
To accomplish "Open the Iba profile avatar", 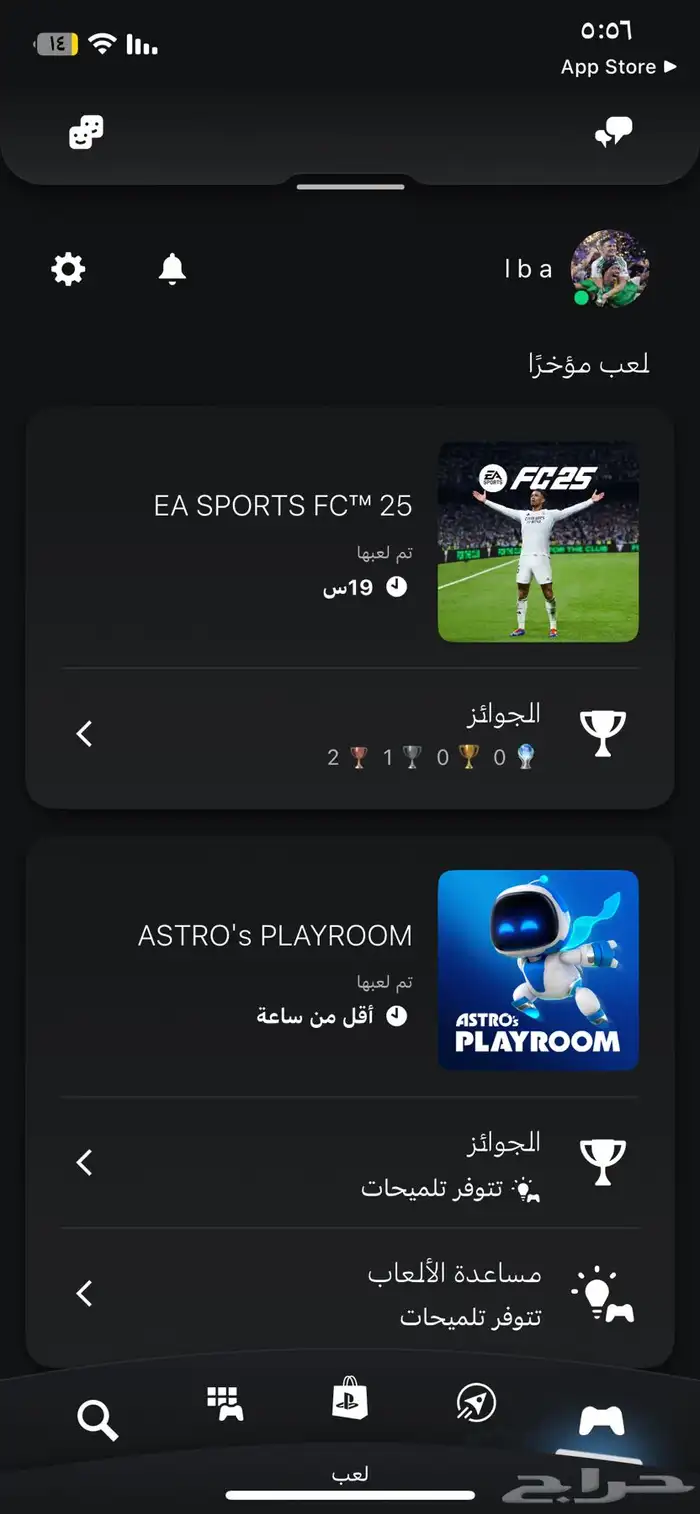I will pyautogui.click(x=609, y=269).
